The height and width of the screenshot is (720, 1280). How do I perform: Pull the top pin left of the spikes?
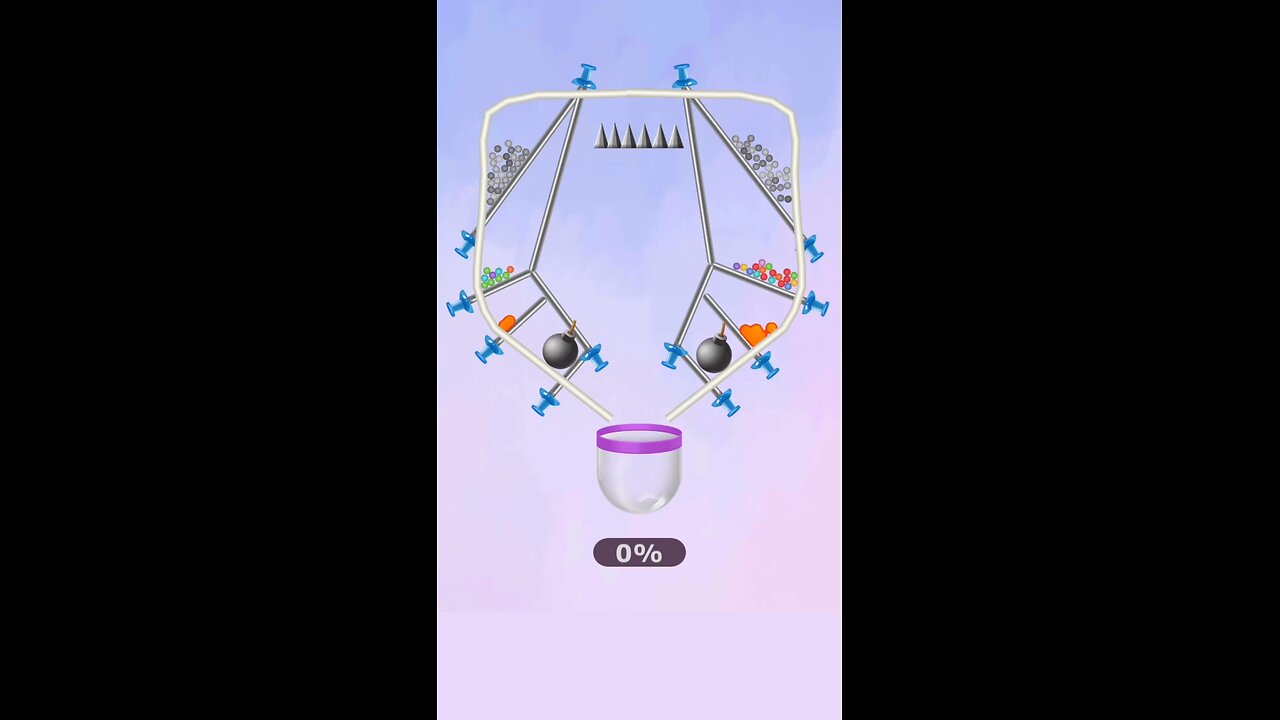[584, 76]
